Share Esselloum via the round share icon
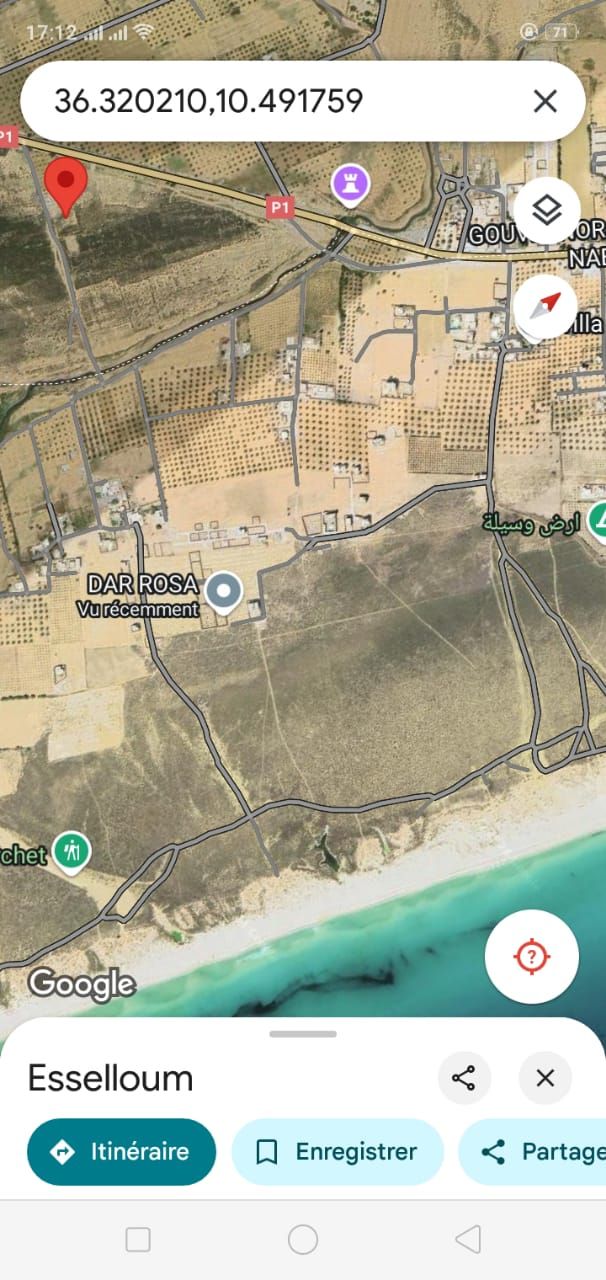606x1280 pixels. pos(464,1078)
